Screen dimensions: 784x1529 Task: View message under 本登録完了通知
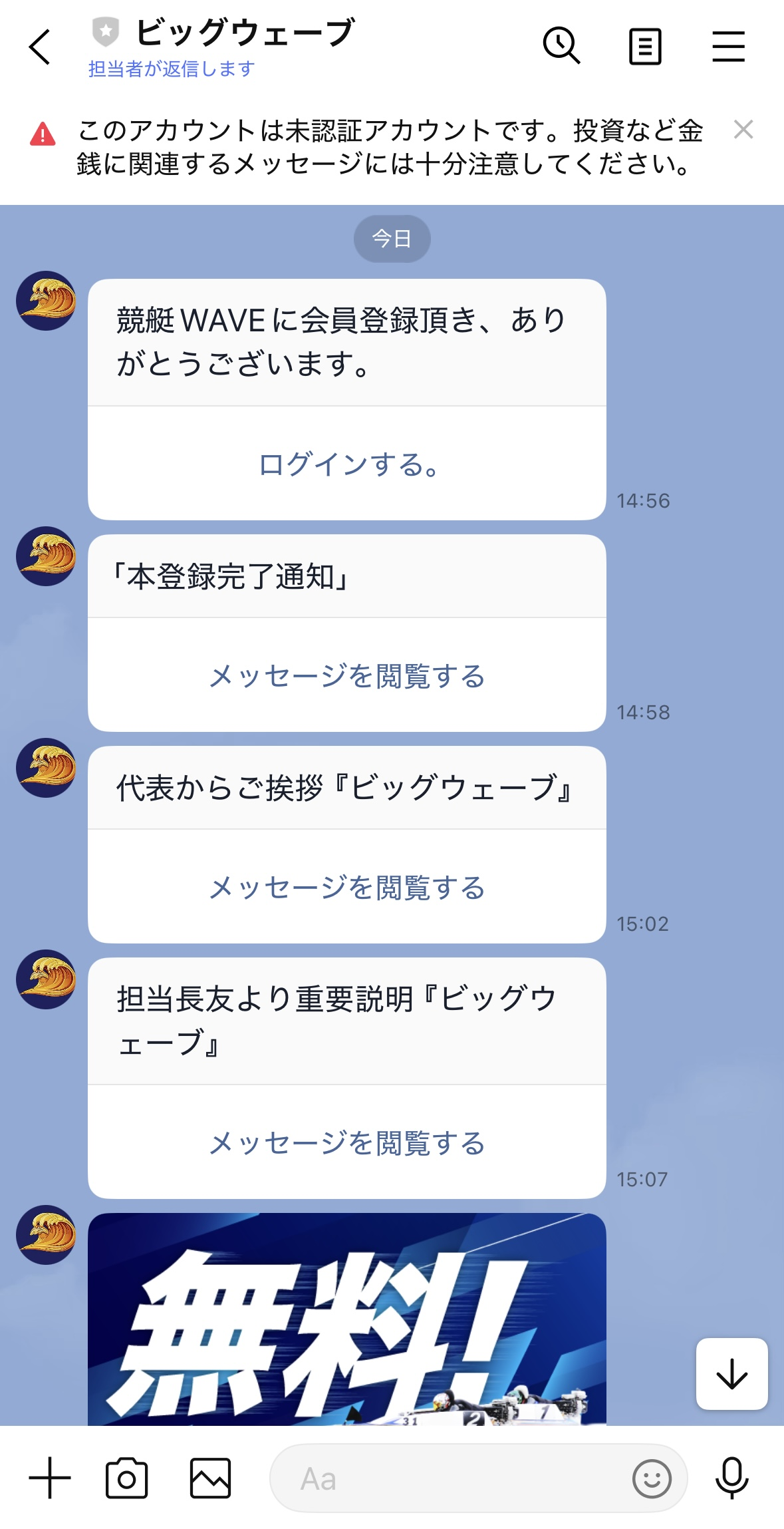click(x=347, y=676)
